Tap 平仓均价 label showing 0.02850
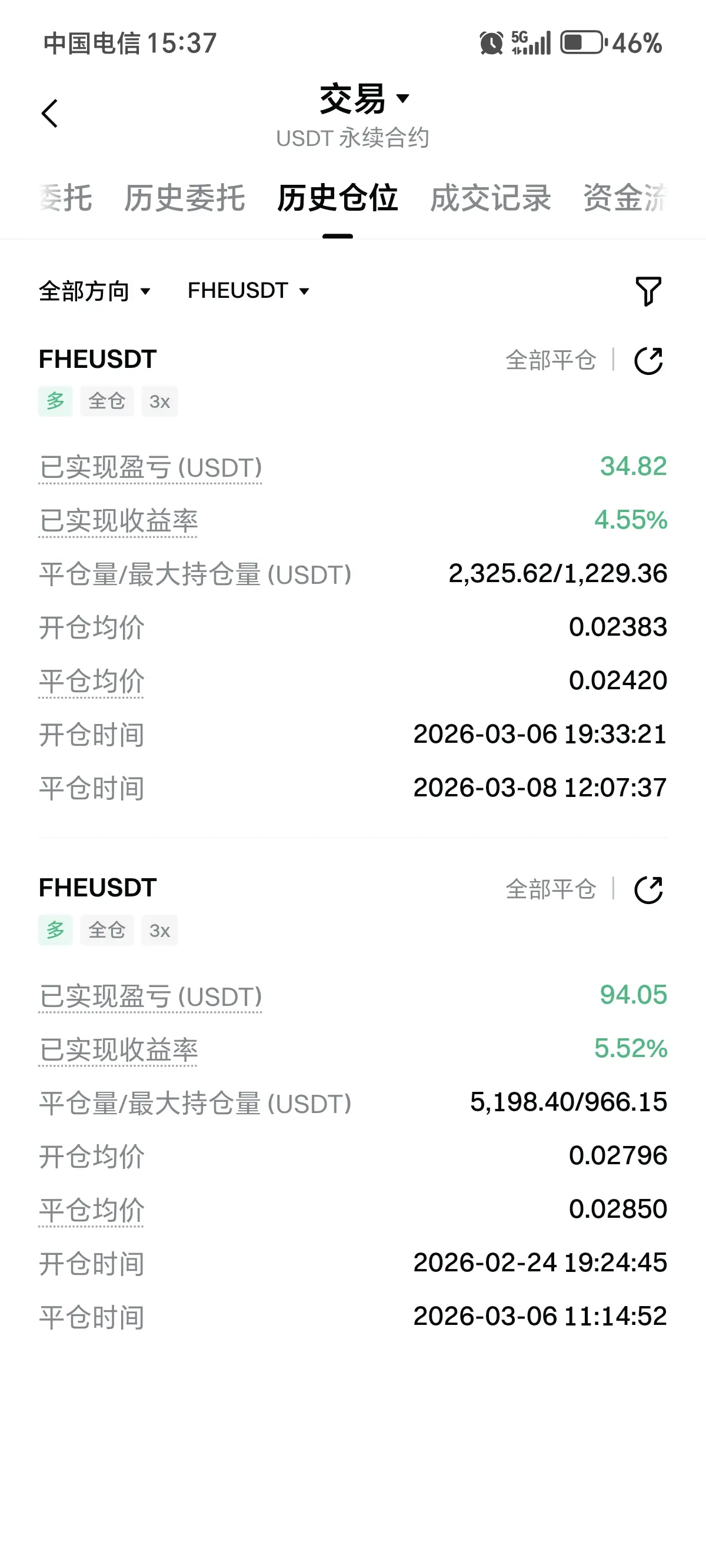706x1568 pixels. pos(91,1210)
